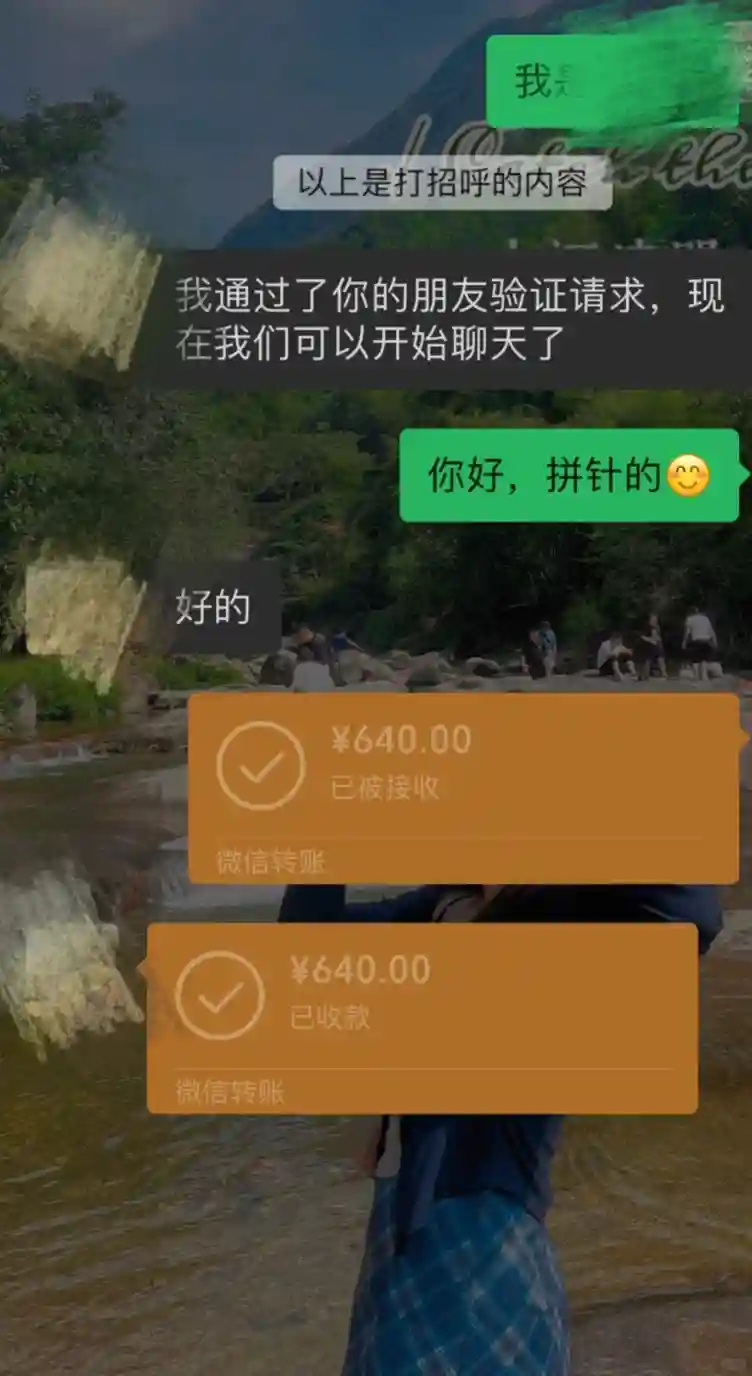The height and width of the screenshot is (1376, 752).
Task: Open the ¥640.00 transfer marked 已收款
Action: tap(422, 1017)
